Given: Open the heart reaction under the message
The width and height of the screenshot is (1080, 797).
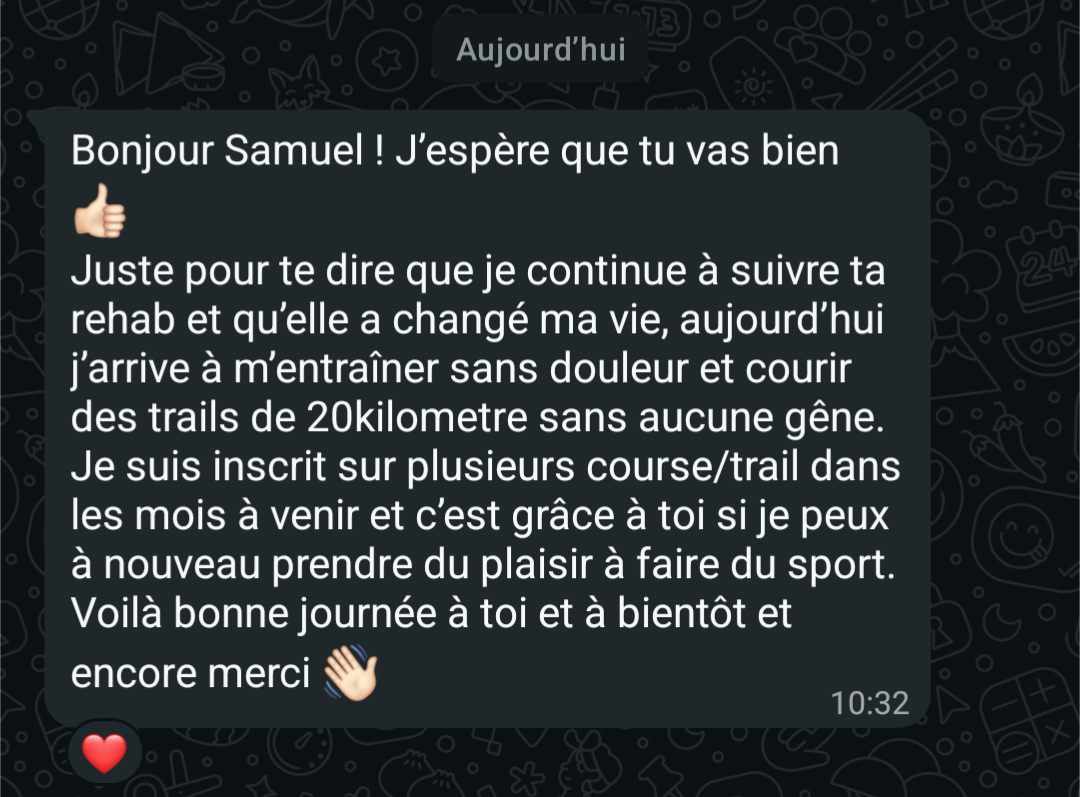Looking at the screenshot, I should click(x=104, y=752).
